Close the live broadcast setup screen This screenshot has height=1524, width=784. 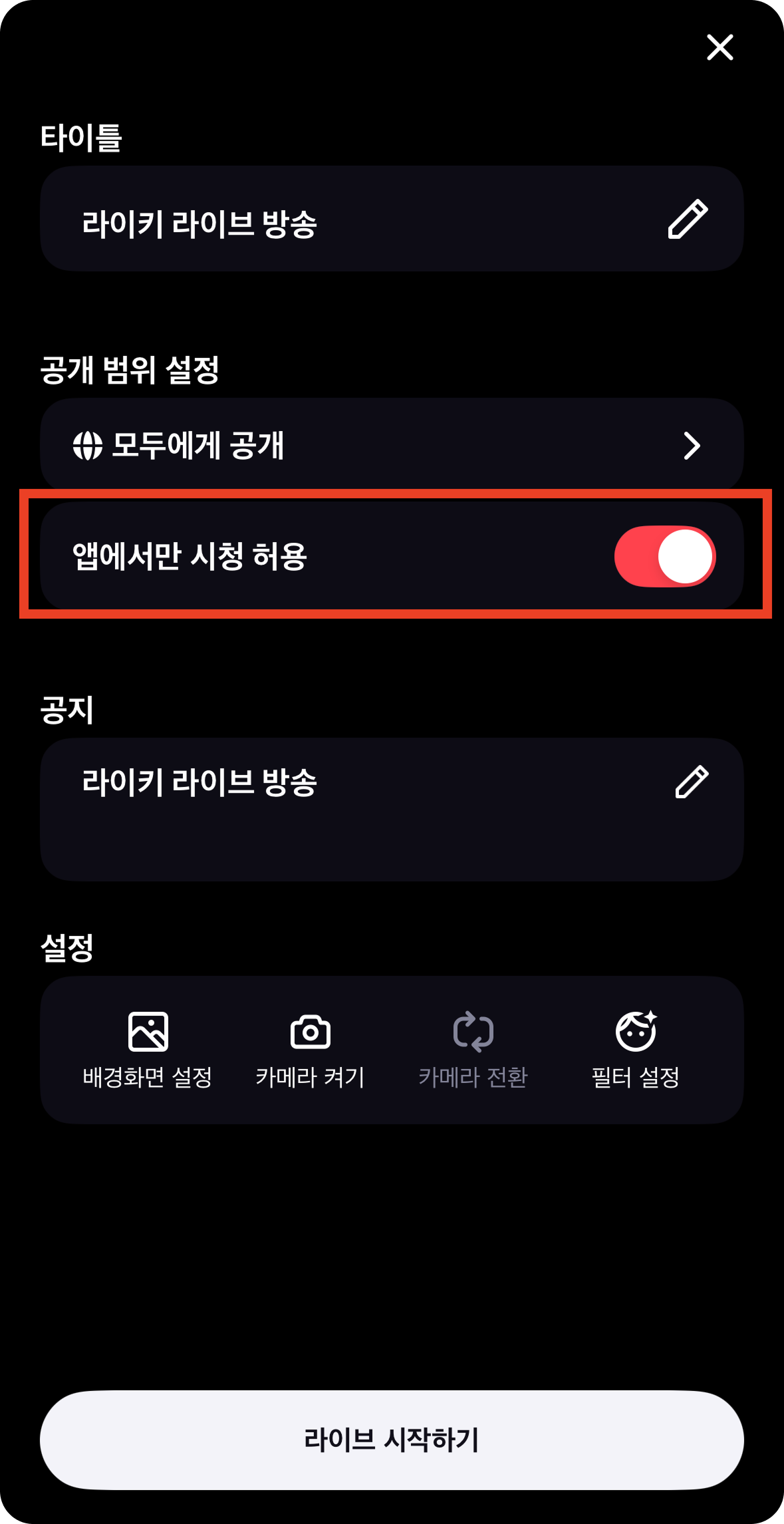pyautogui.click(x=719, y=48)
